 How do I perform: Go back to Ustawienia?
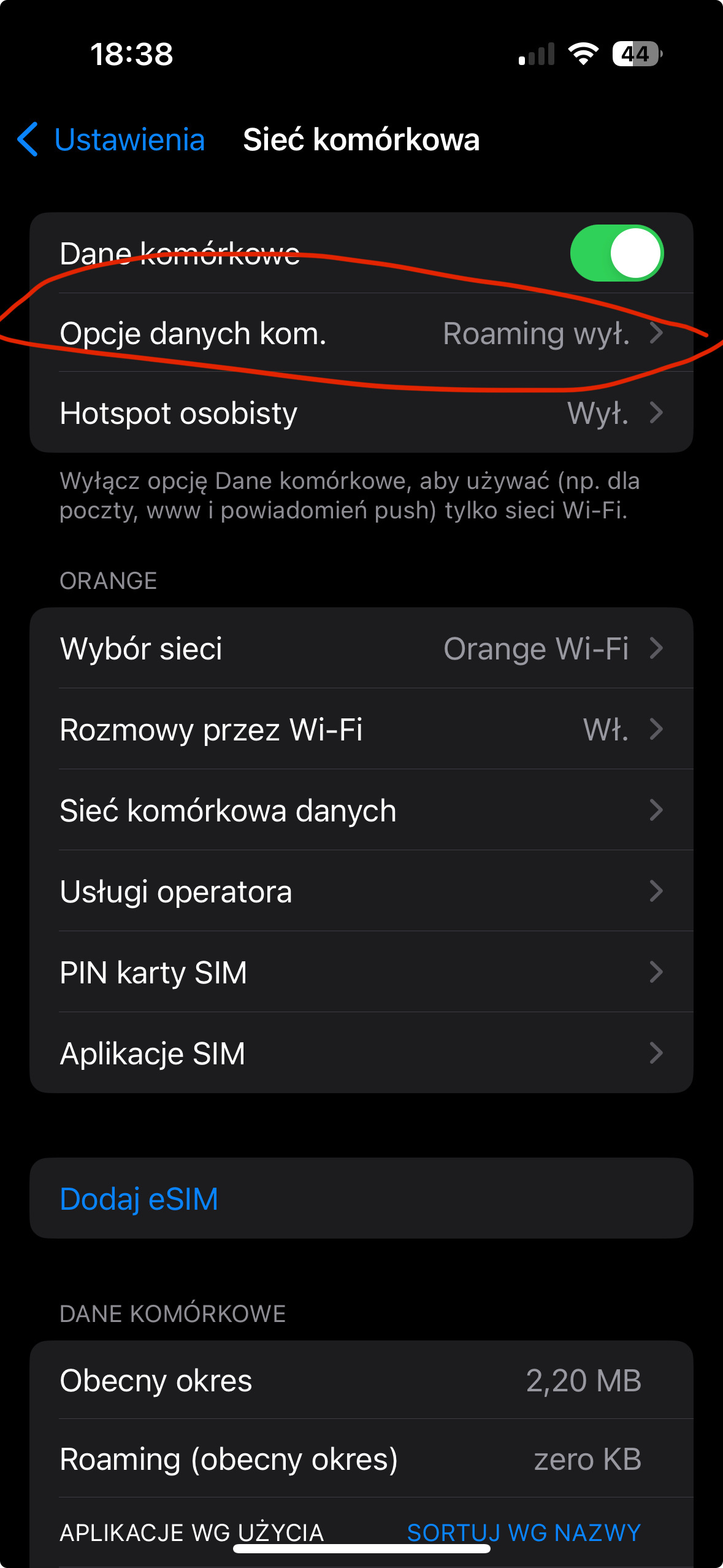tap(112, 140)
